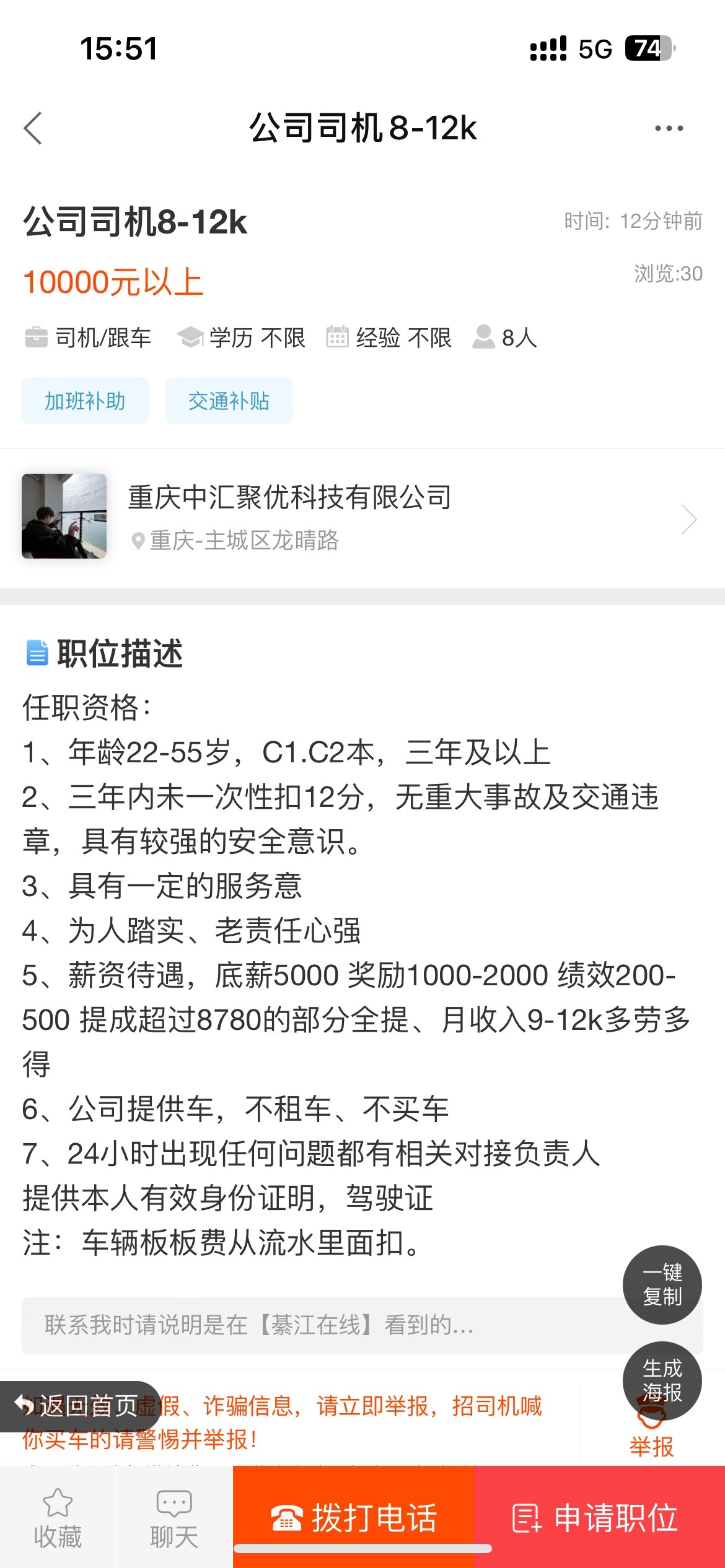Open 聊天 to chat with recruiter
This screenshot has width=725, height=1568.
174,1518
